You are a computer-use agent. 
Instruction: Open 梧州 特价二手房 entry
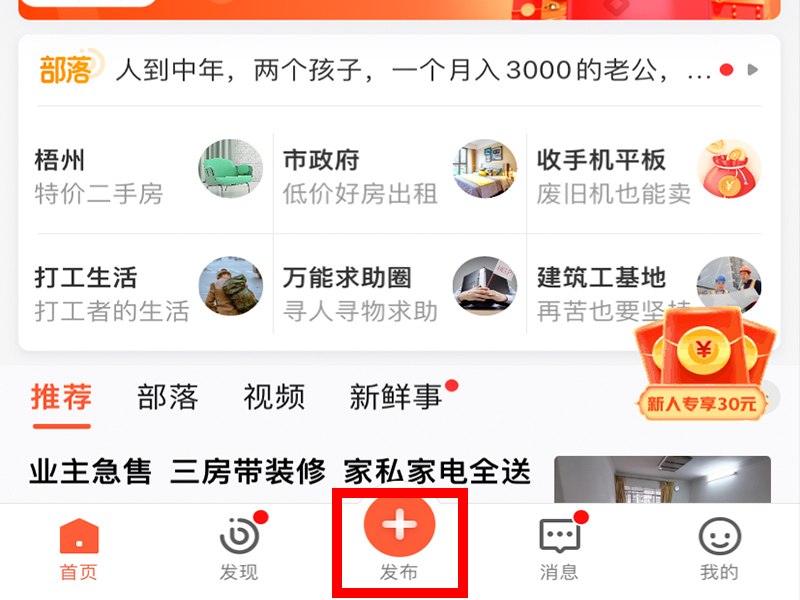(x=145, y=176)
